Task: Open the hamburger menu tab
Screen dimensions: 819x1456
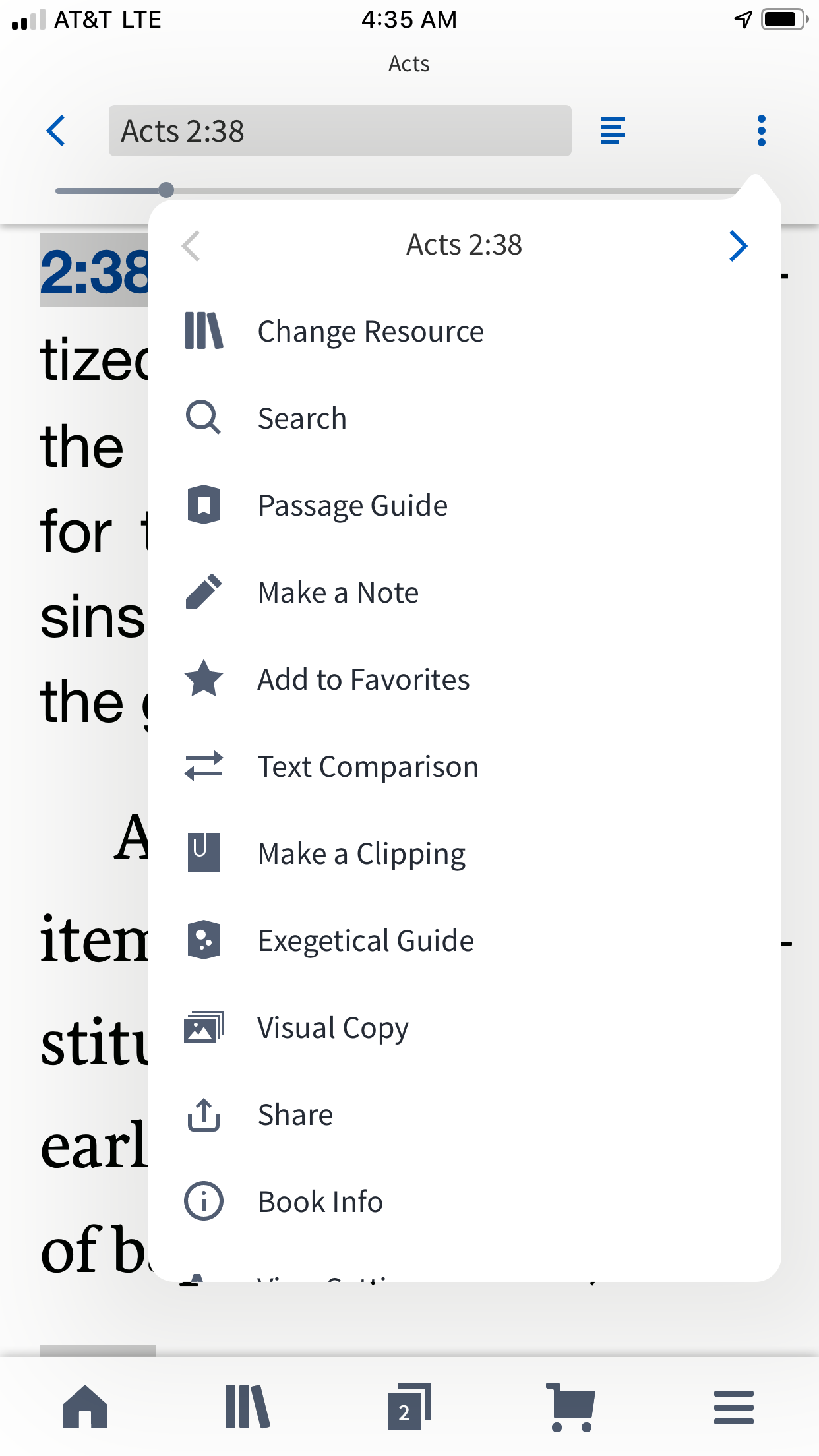Action: [733, 1407]
